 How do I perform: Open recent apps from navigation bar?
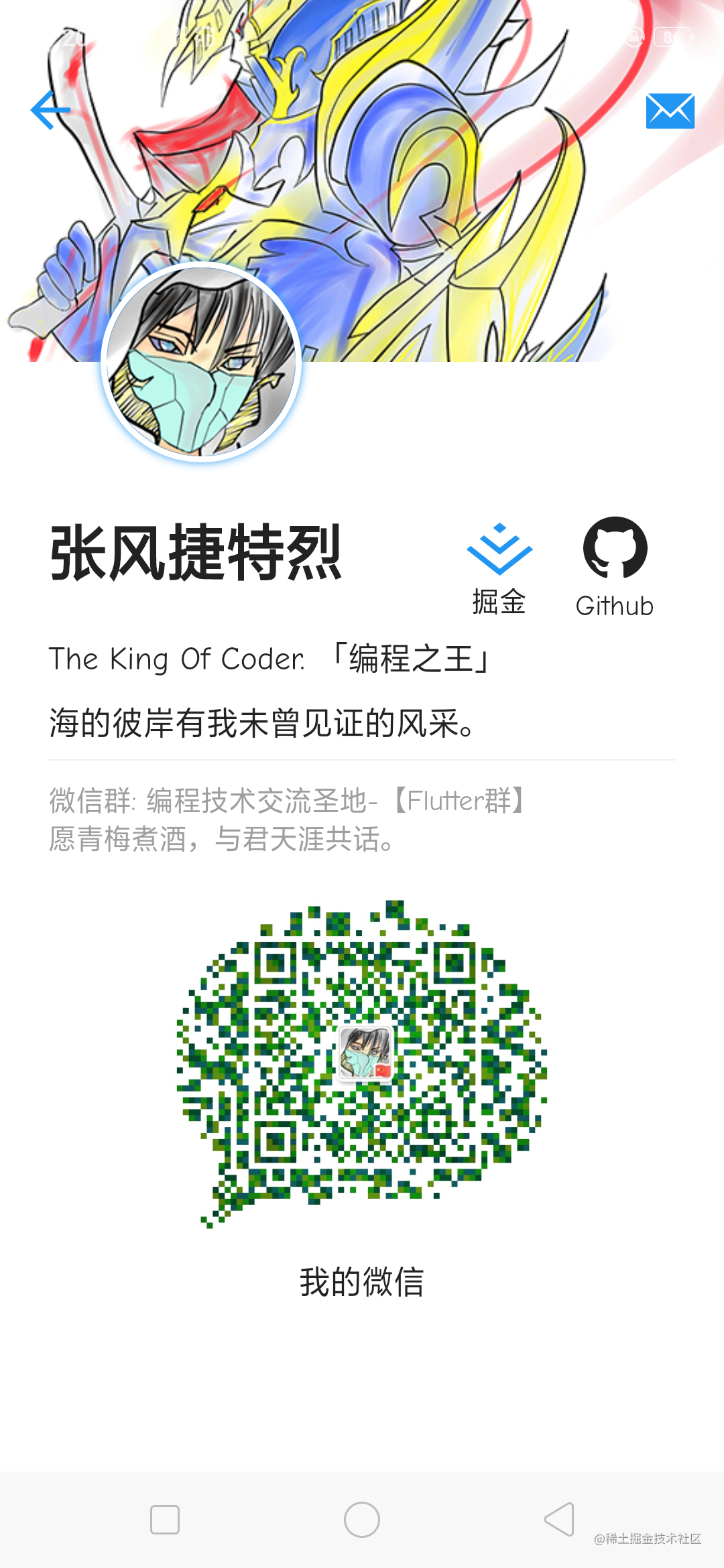click(165, 1519)
